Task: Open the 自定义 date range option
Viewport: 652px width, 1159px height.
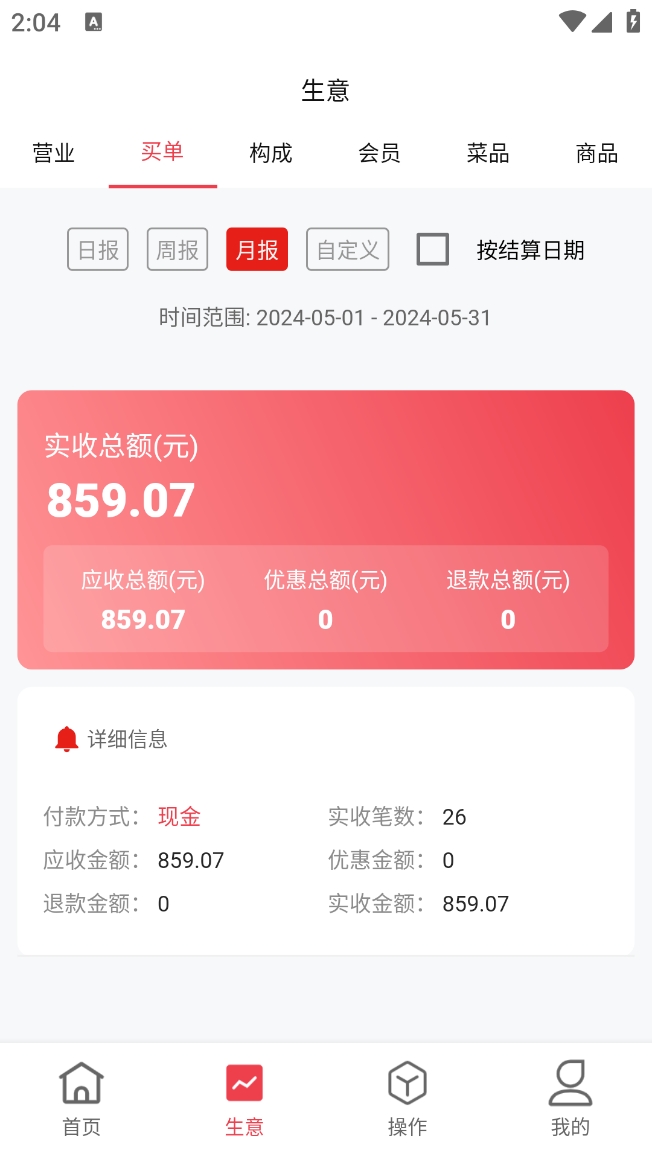Action: click(x=347, y=250)
